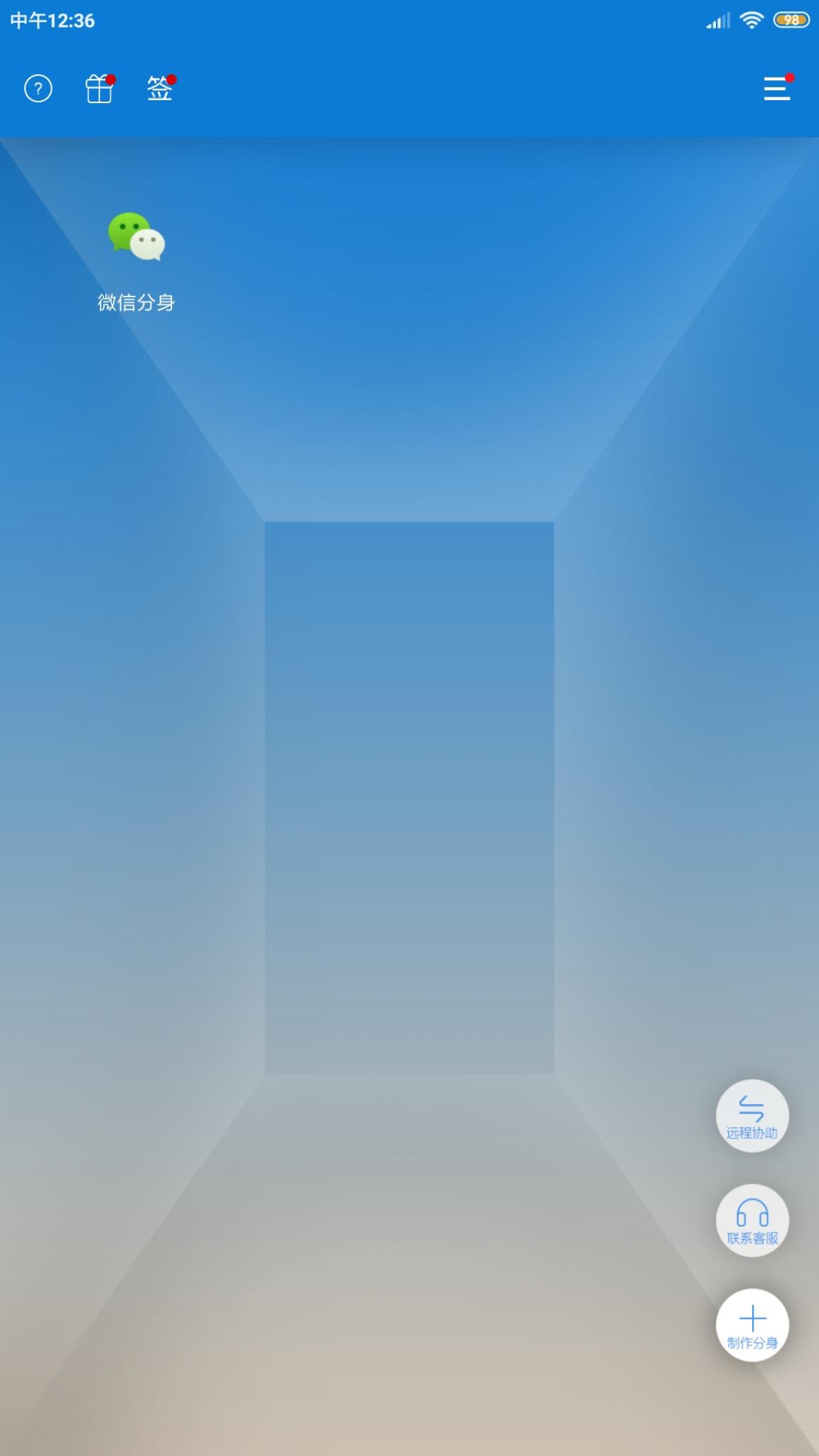Open the help question mark icon
819x1456 pixels.
(38, 89)
